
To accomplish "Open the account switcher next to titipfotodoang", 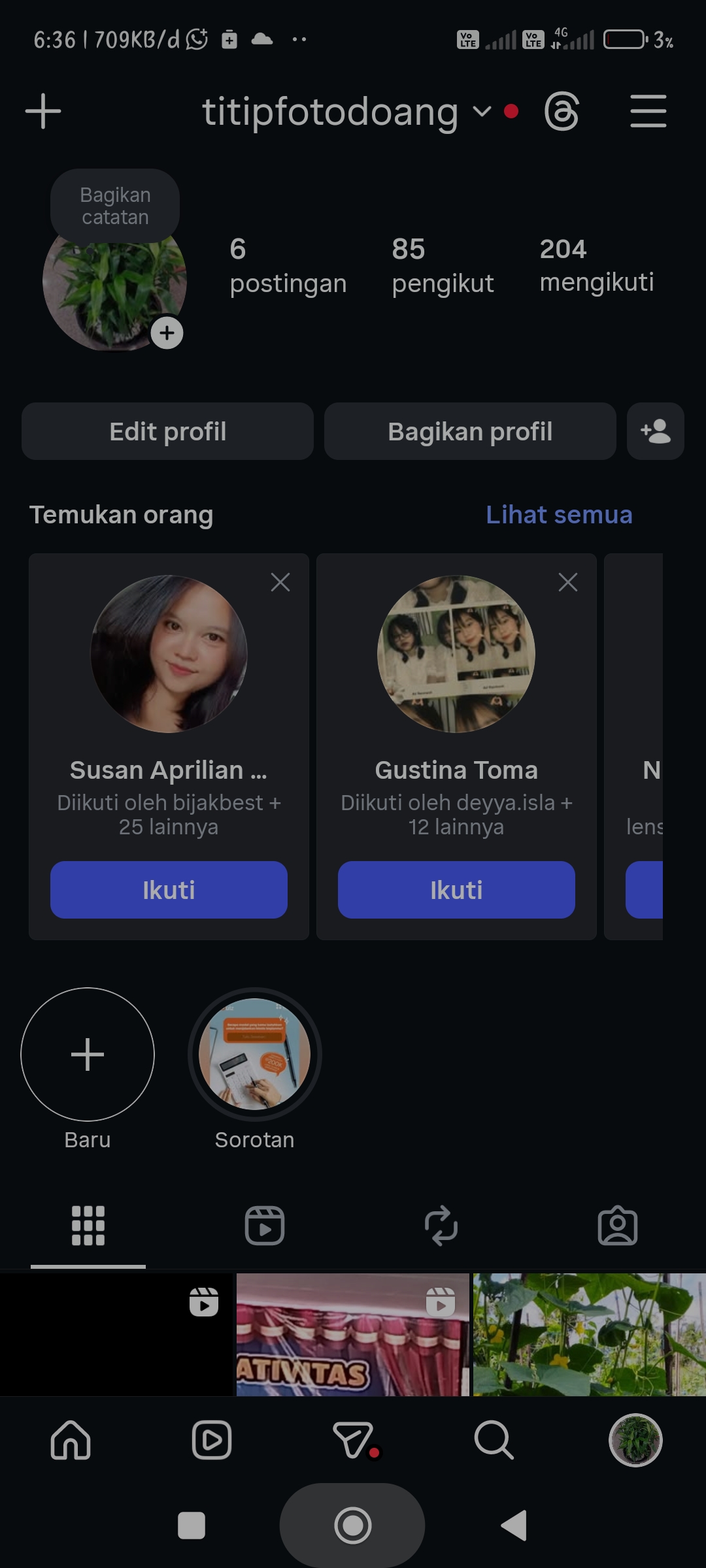I will [x=482, y=112].
